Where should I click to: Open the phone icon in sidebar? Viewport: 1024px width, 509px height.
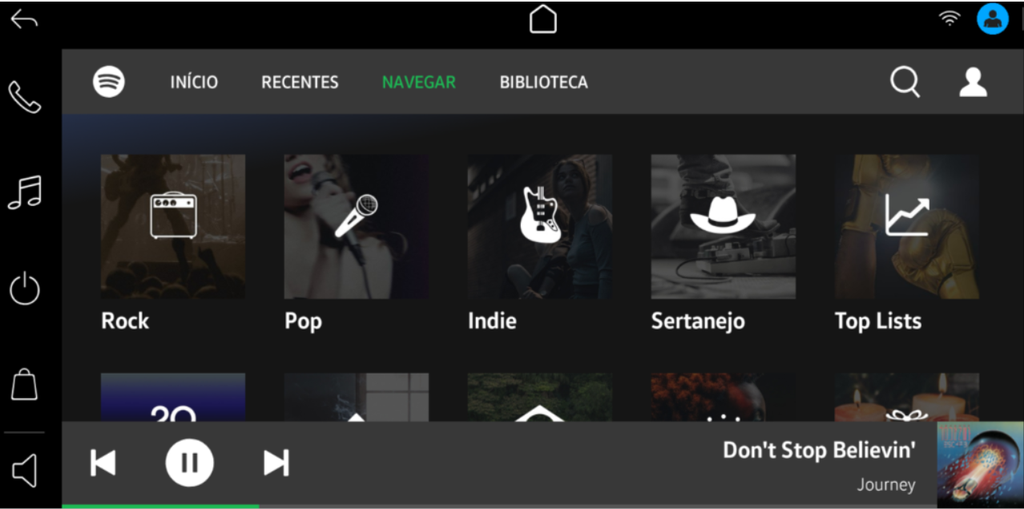tap(25, 97)
